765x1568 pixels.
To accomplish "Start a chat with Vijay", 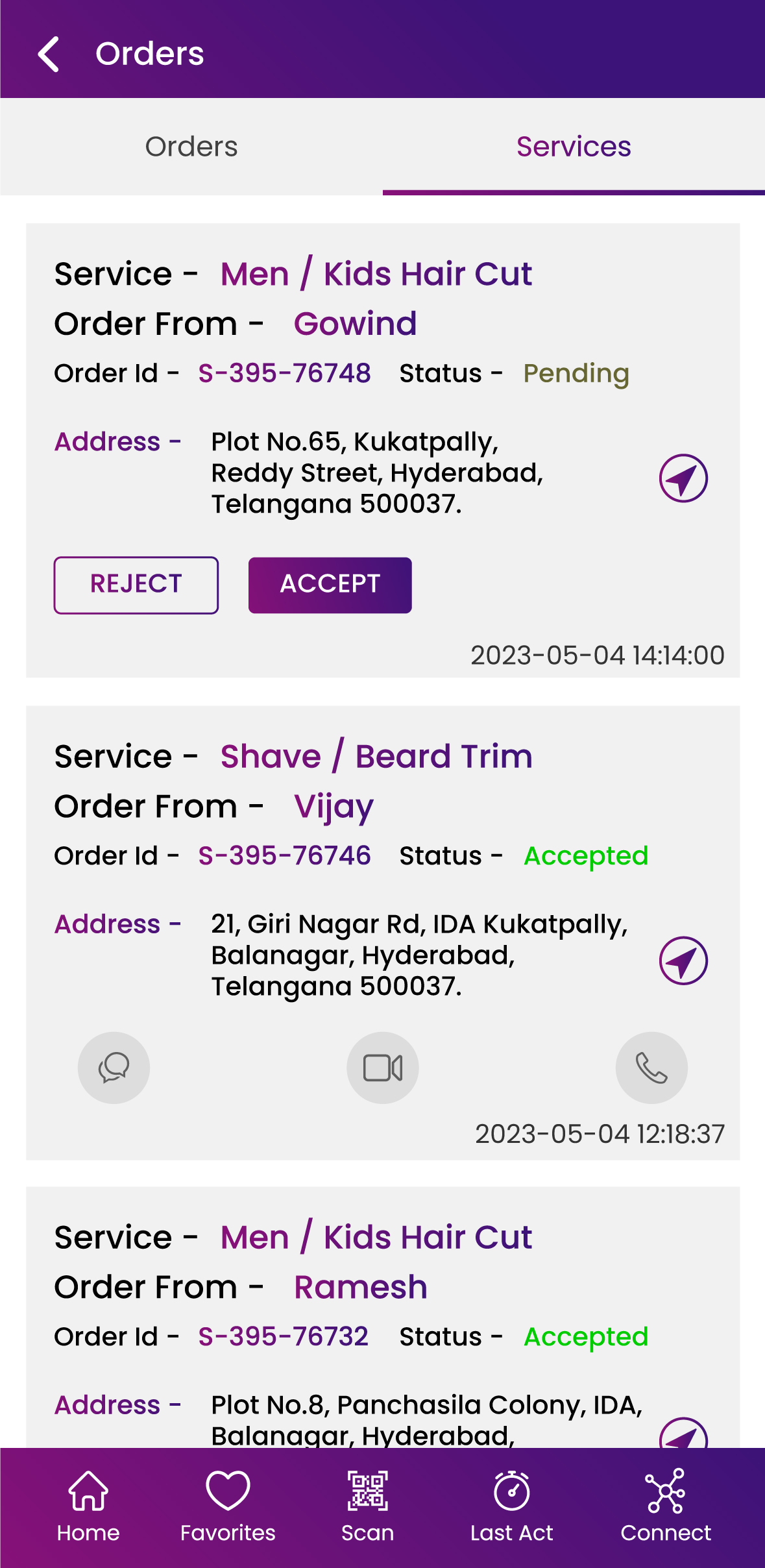I will pyautogui.click(x=114, y=1068).
